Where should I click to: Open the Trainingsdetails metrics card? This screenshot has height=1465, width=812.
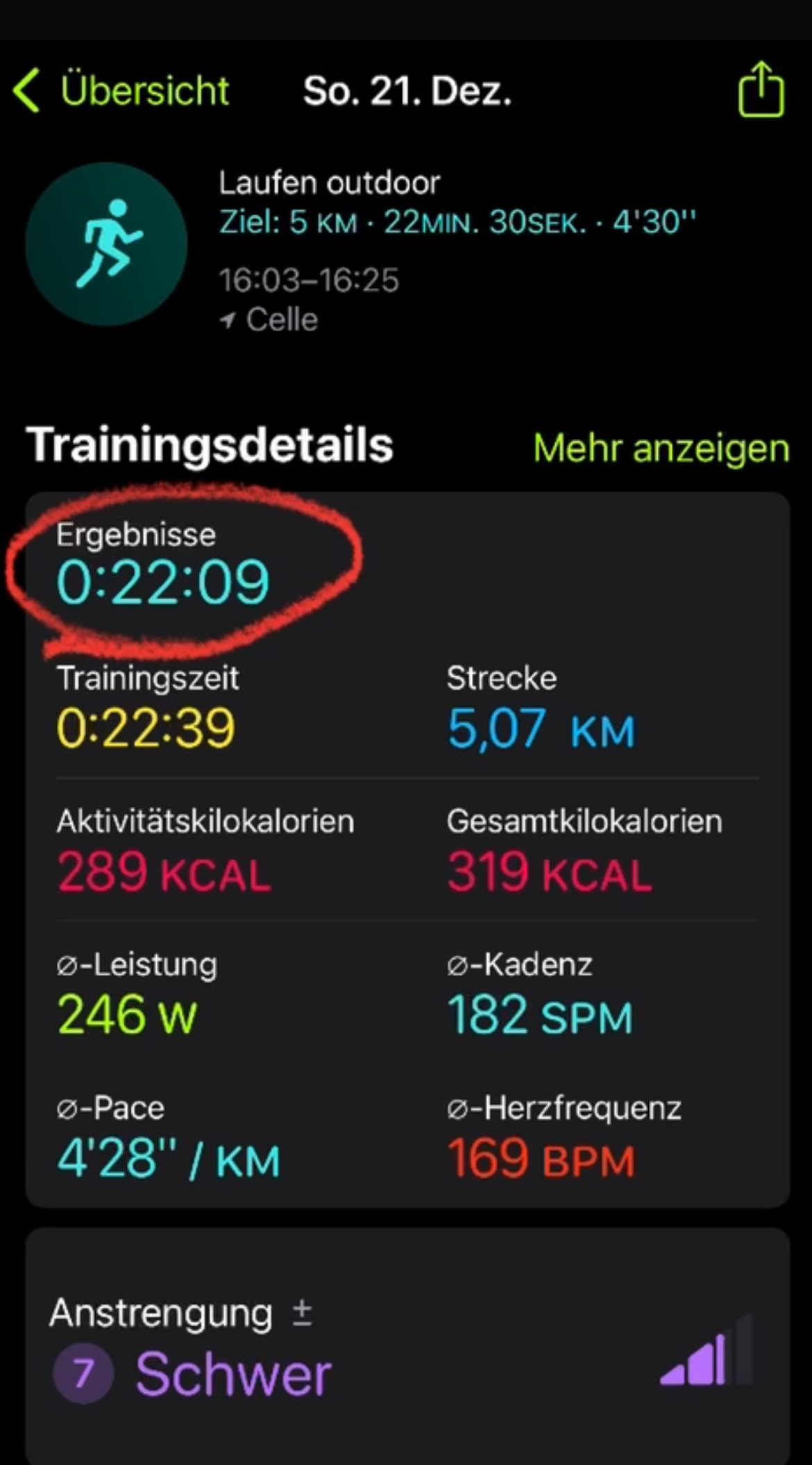tap(407, 850)
